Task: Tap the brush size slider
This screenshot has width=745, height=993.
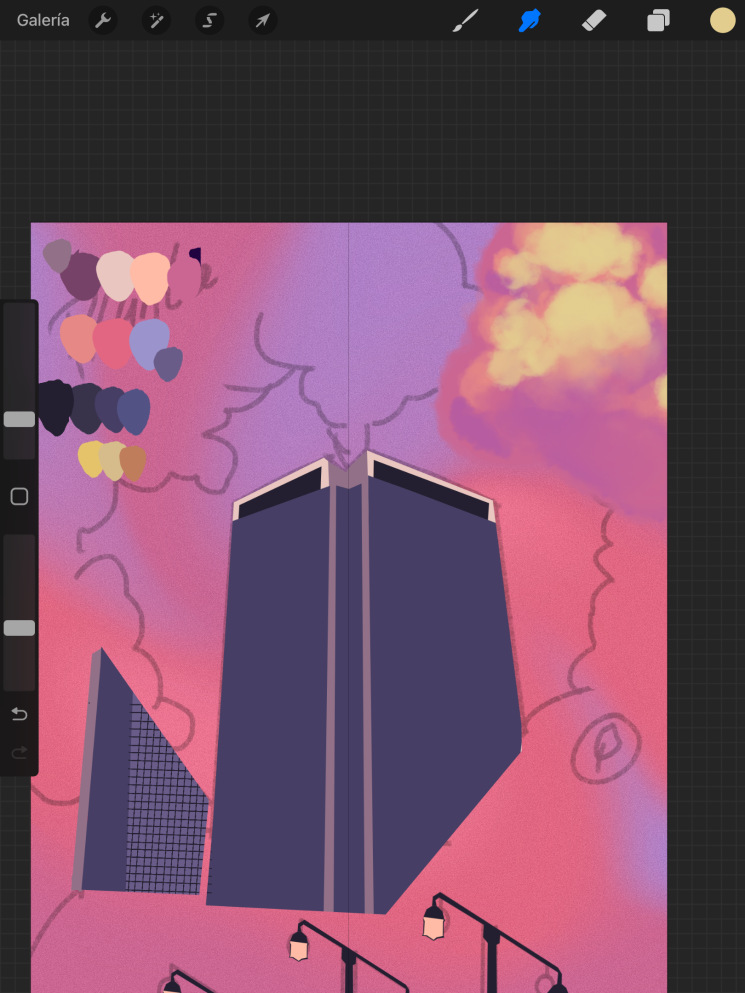Action: pyautogui.click(x=19, y=419)
